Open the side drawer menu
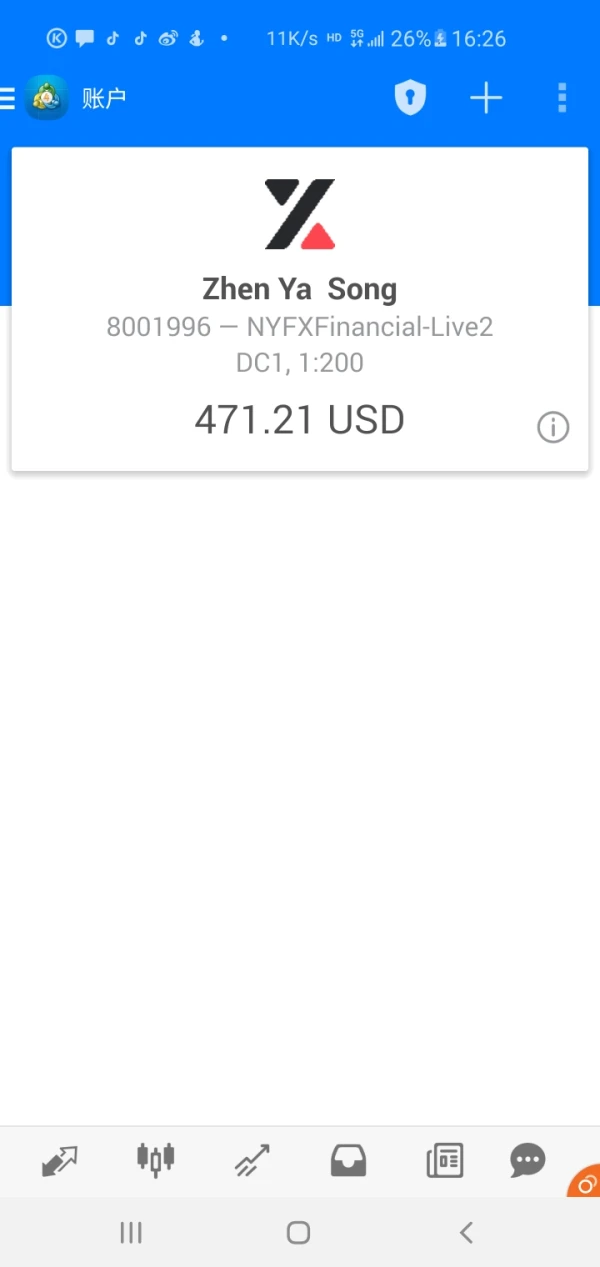 point(8,98)
